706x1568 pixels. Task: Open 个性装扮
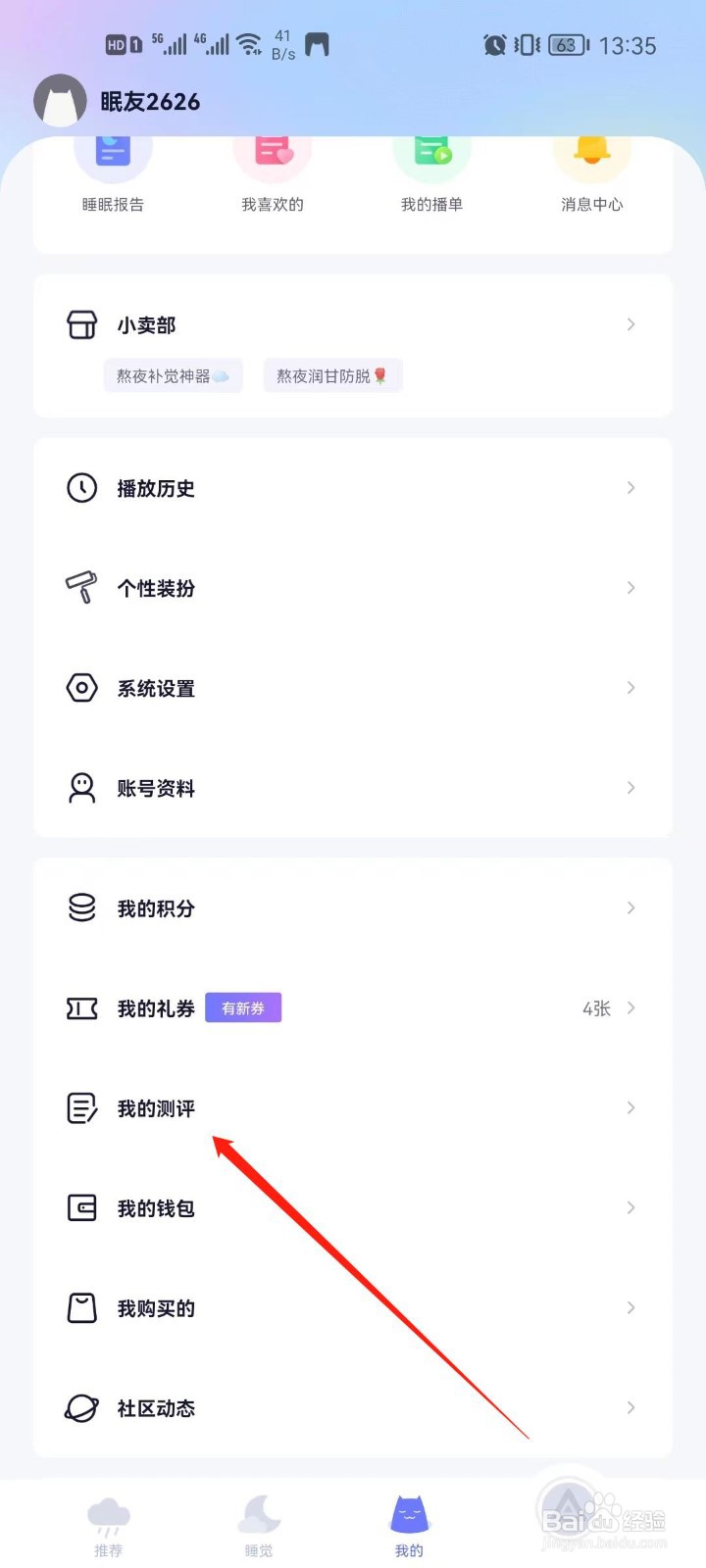tap(353, 588)
